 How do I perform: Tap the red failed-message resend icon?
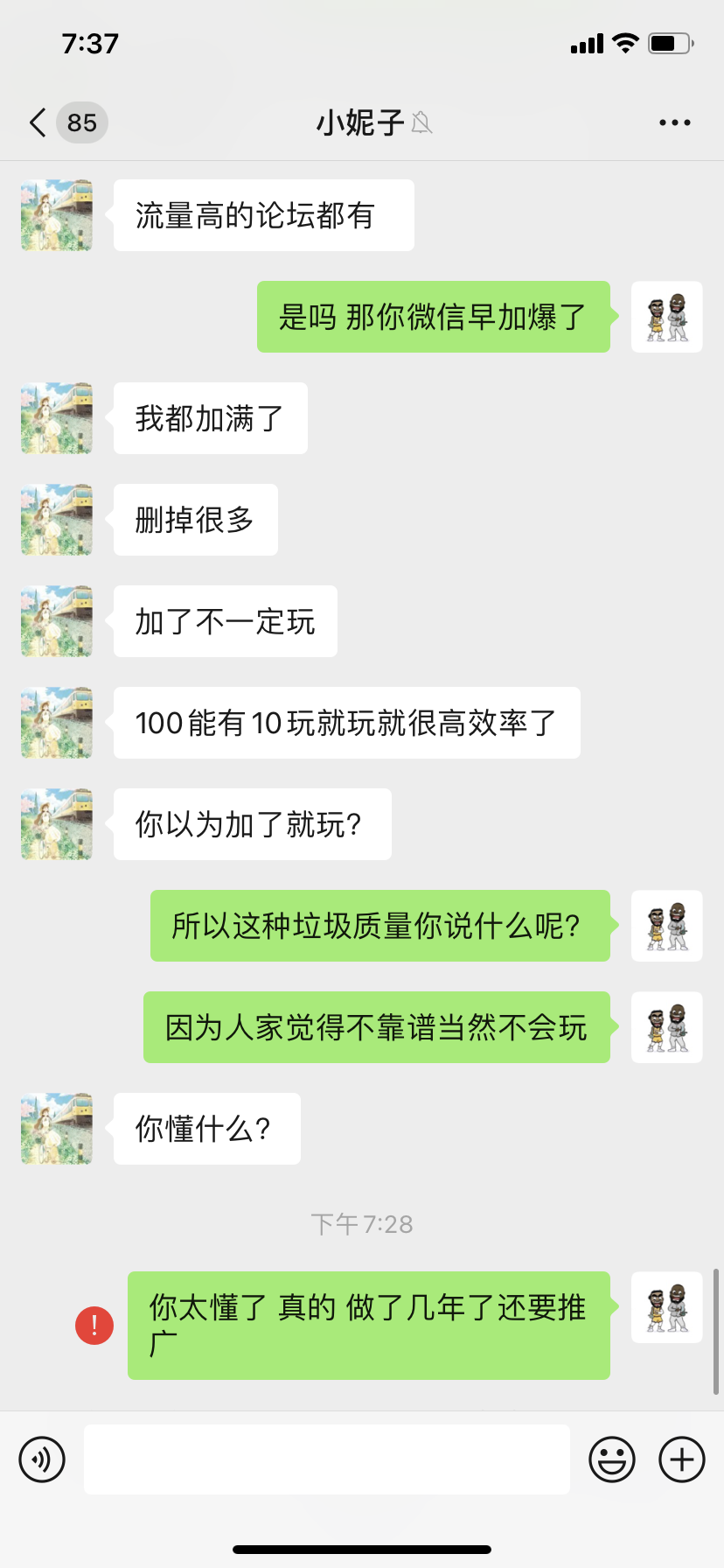coord(94,1326)
